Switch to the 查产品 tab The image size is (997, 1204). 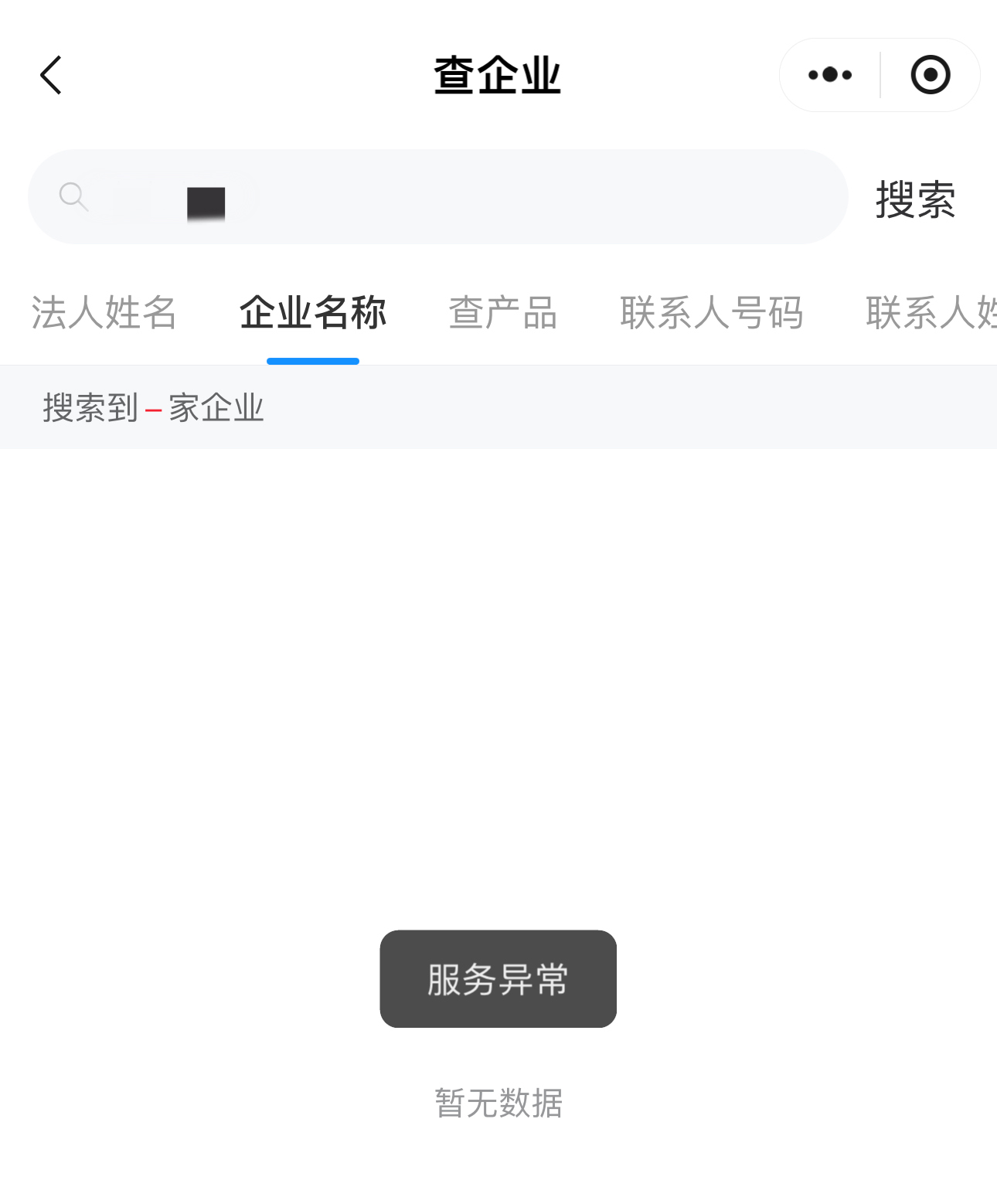click(x=503, y=313)
